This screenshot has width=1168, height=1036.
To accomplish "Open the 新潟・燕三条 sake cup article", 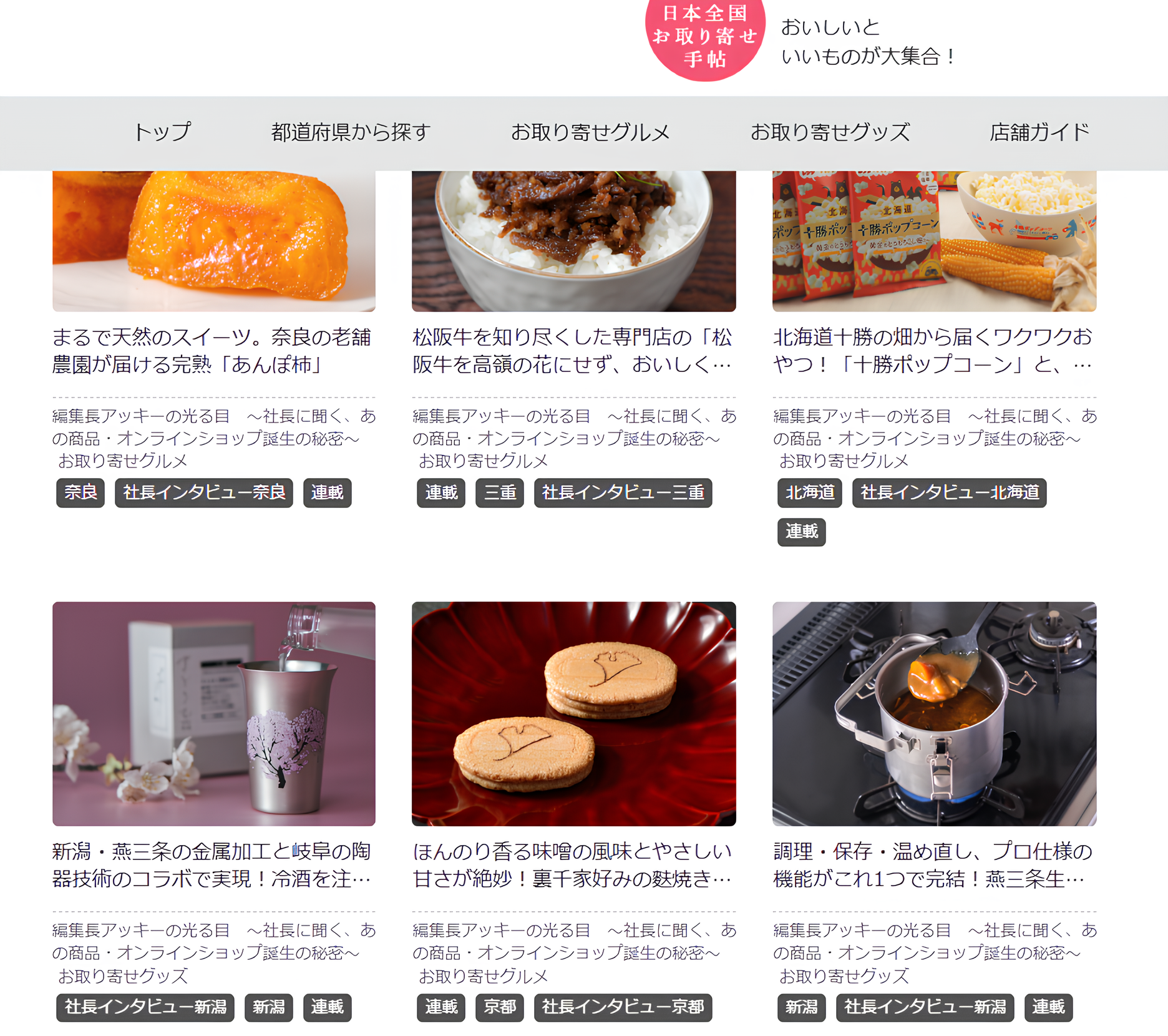I will point(212,865).
